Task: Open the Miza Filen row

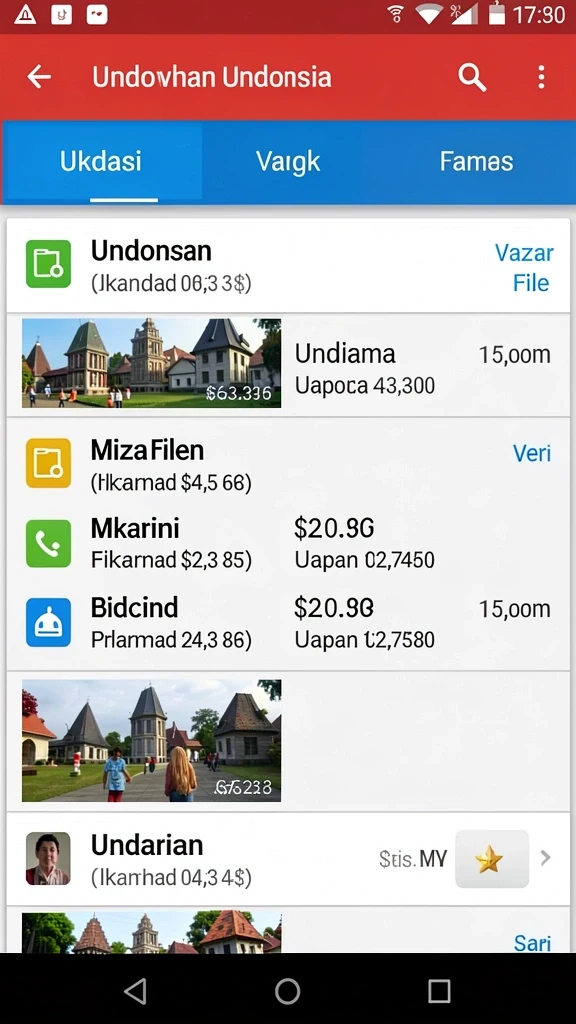Action: pyautogui.click(x=288, y=464)
